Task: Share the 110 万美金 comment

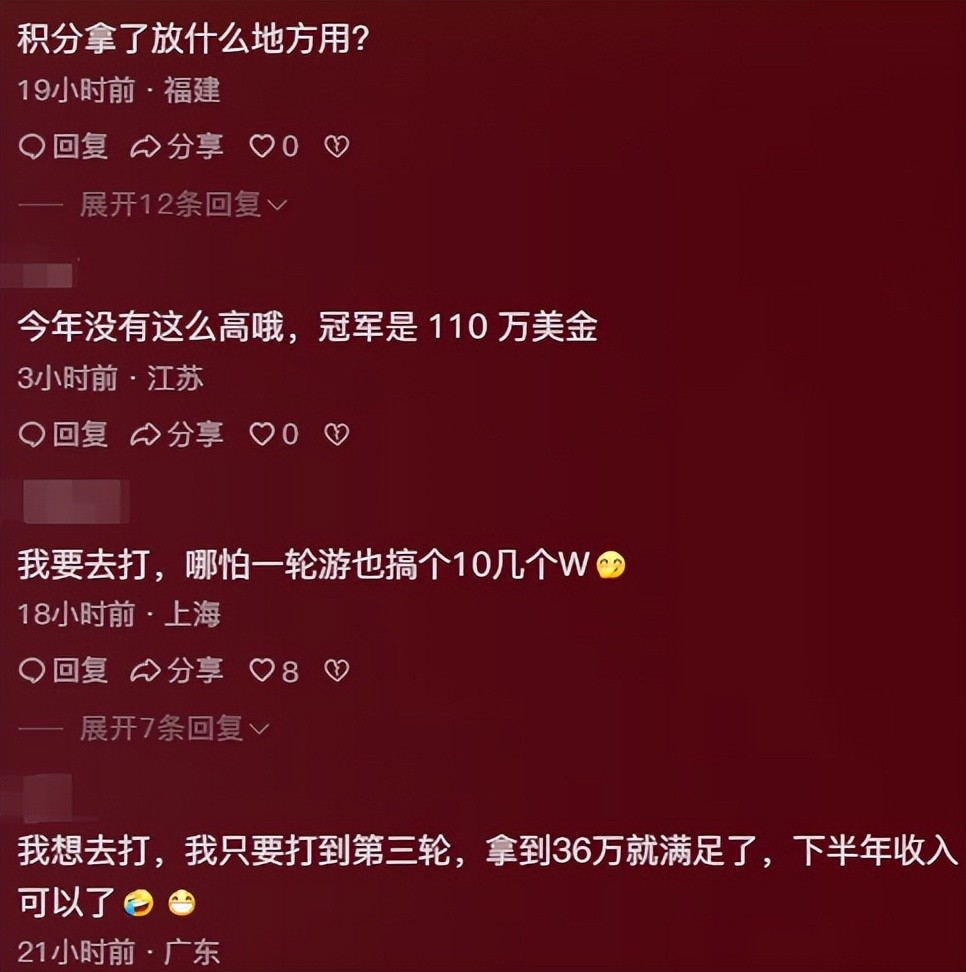Action: pyautogui.click(x=178, y=434)
